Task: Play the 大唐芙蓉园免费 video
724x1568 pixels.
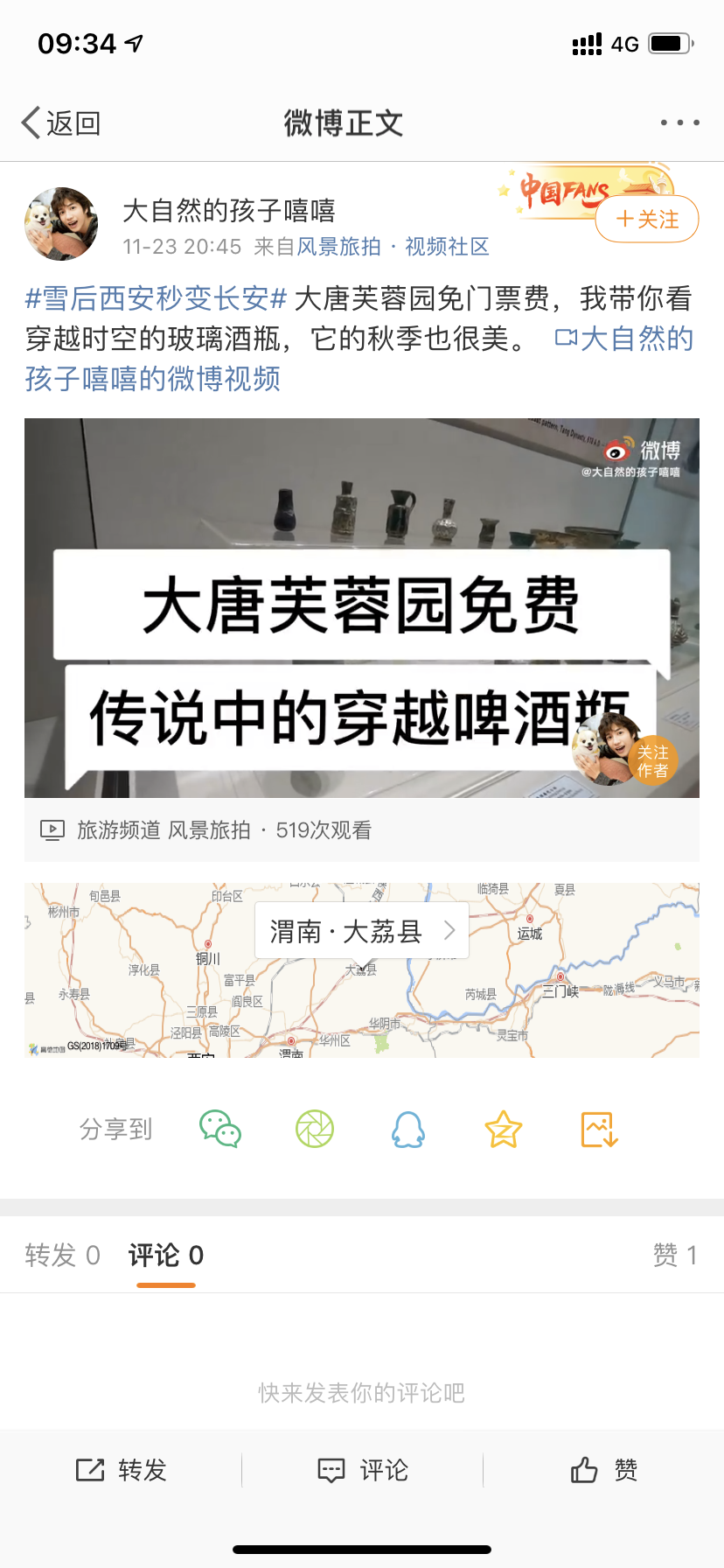Action: [x=362, y=608]
